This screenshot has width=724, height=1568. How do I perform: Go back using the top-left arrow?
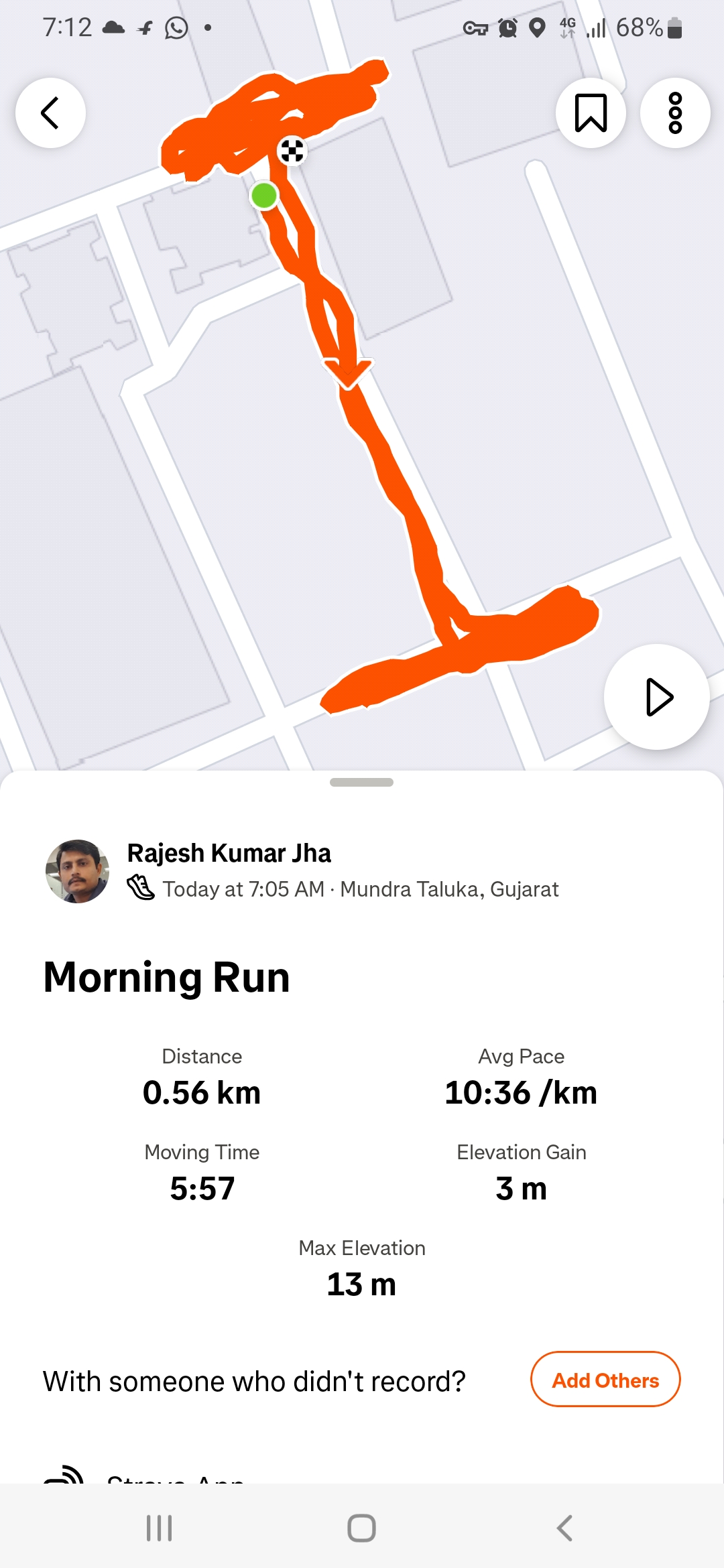click(x=50, y=113)
